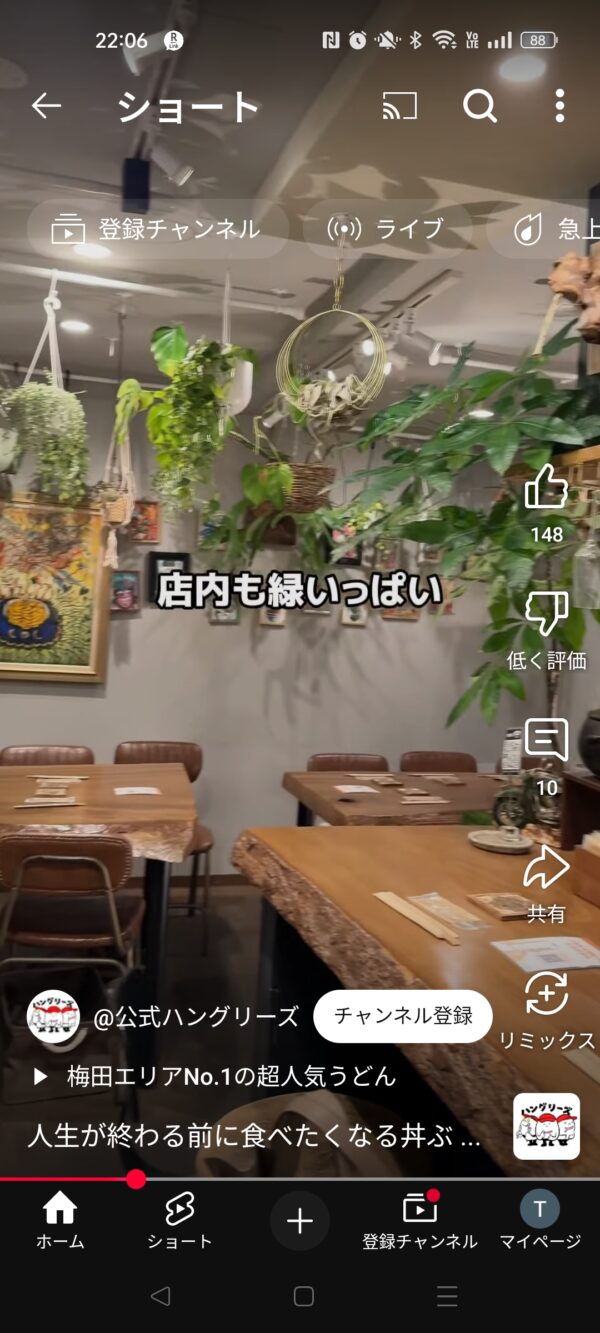Open the @公式ハングリーズ channel

(195, 1017)
